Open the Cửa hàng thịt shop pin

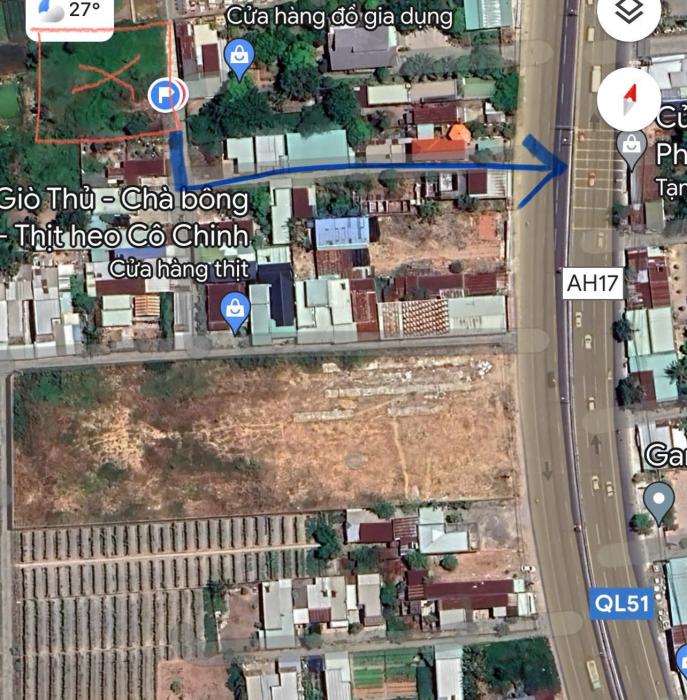235,311
